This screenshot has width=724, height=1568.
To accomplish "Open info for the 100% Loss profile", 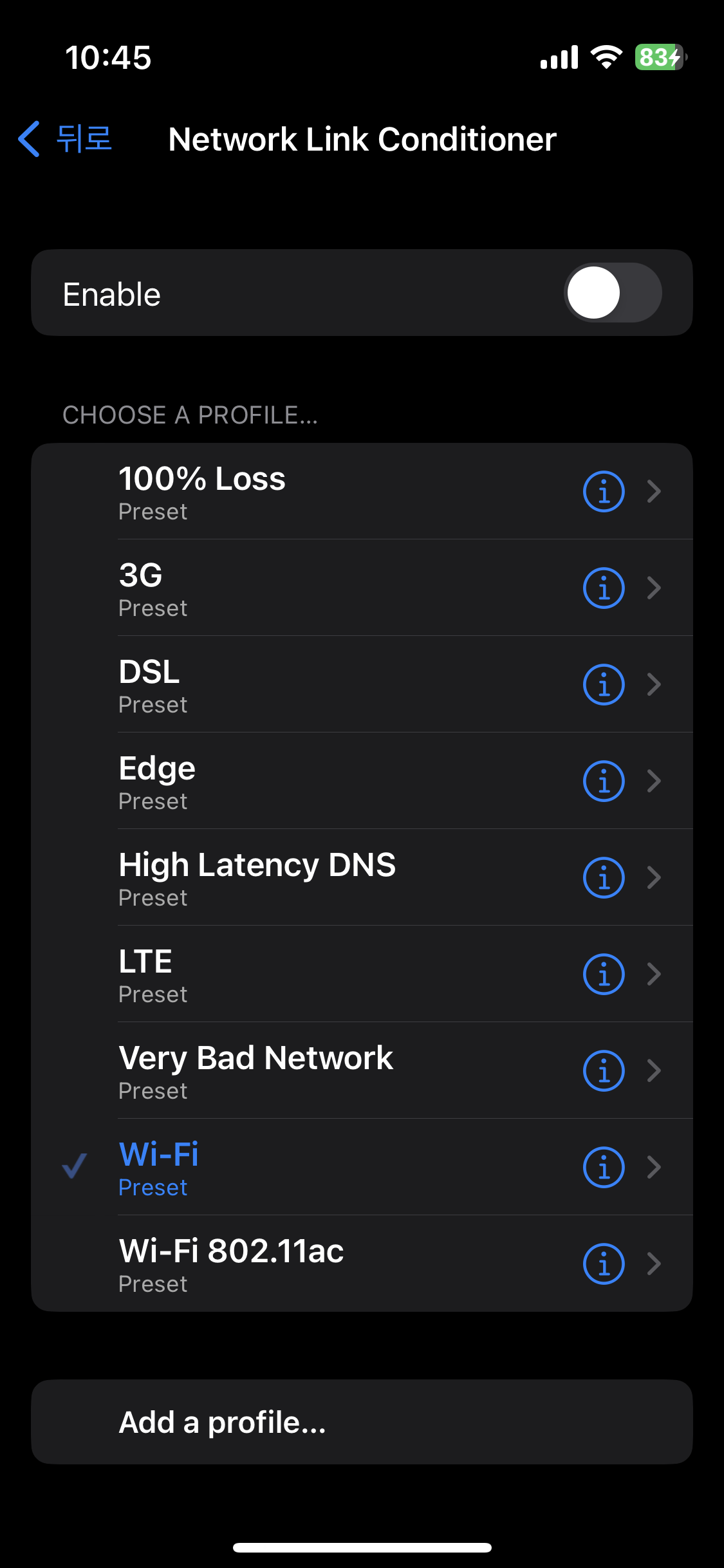I will pyautogui.click(x=604, y=491).
